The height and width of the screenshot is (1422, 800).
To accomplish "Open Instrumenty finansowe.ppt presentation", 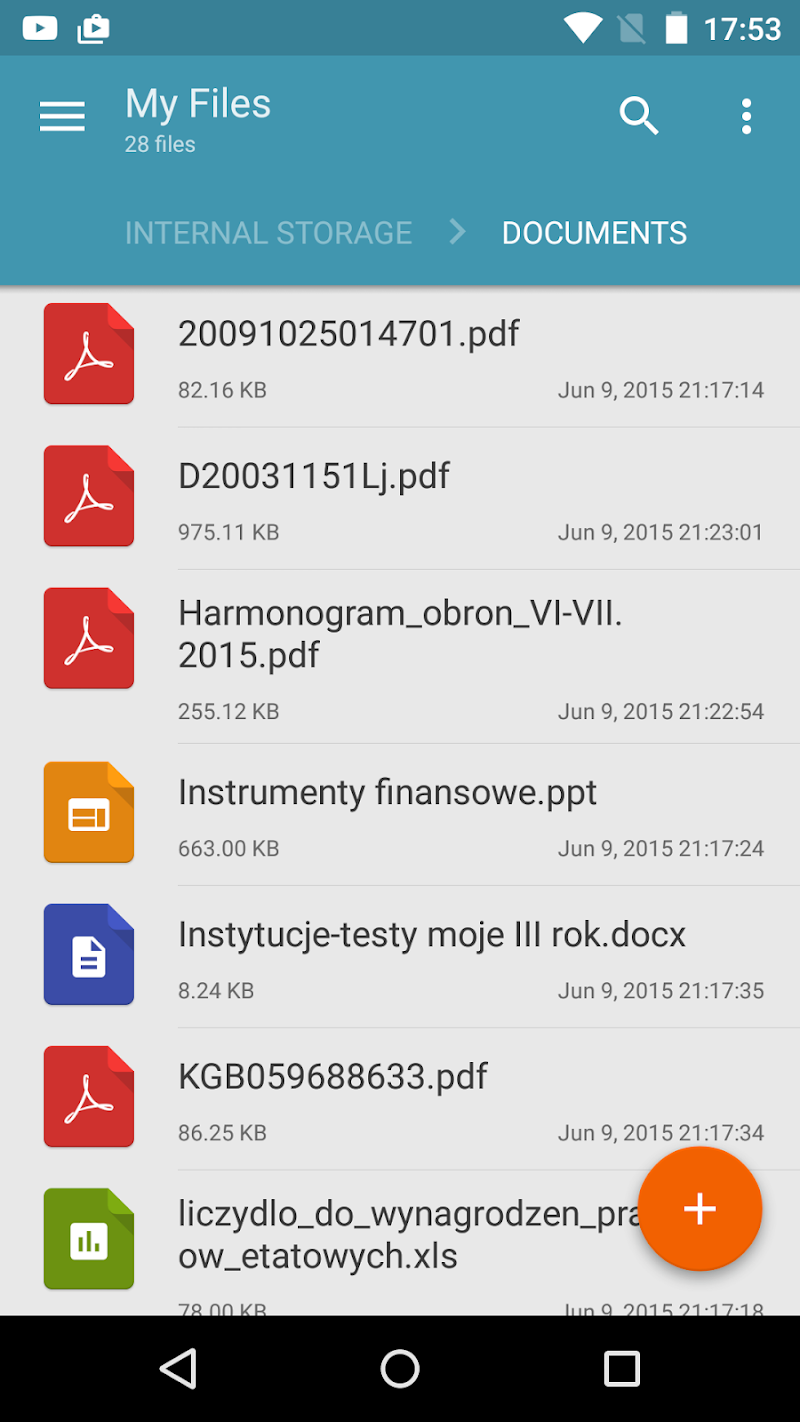I will pos(387,793).
